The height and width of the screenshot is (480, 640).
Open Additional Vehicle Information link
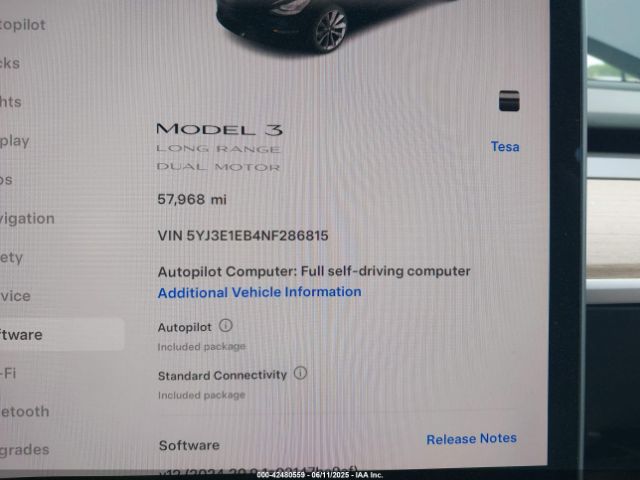click(x=259, y=292)
